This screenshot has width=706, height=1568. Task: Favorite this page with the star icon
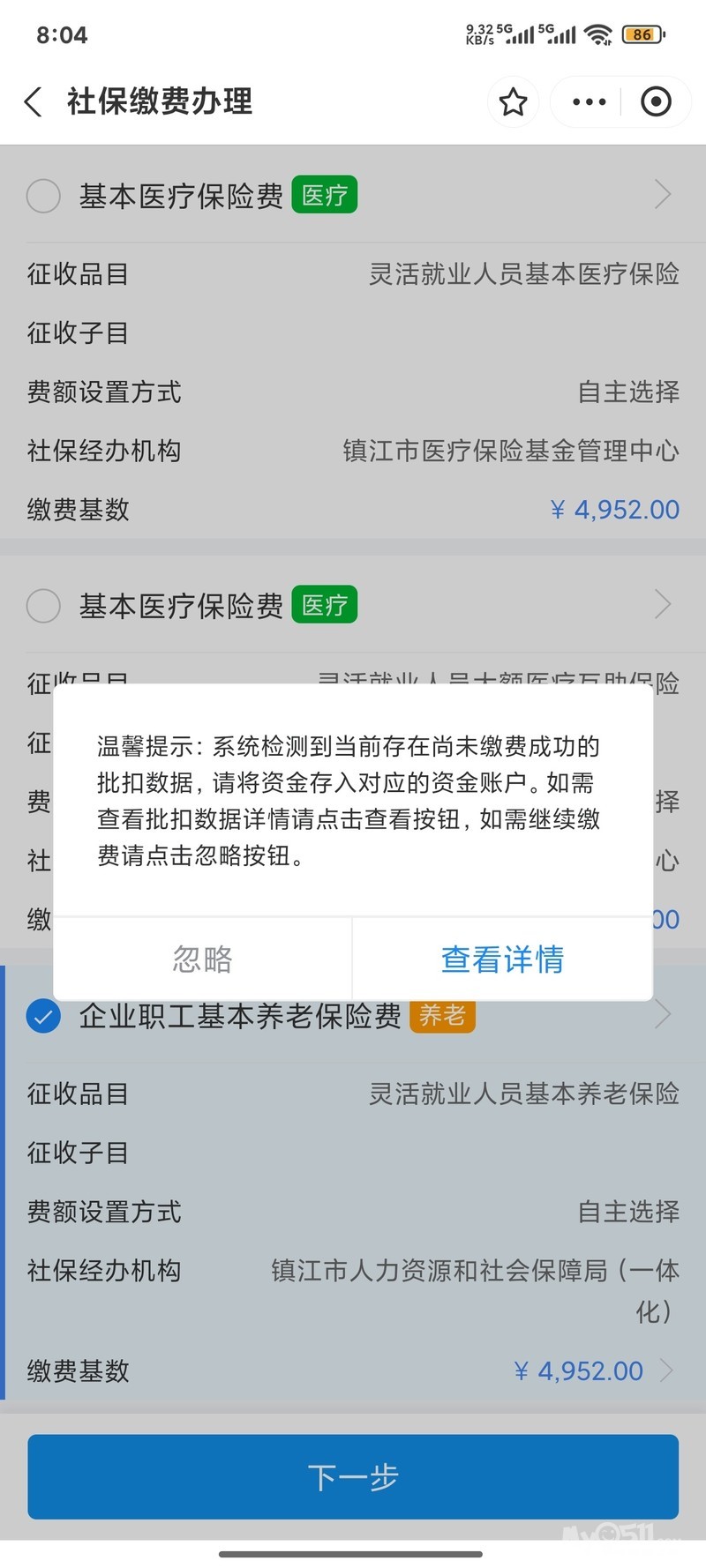coord(513,102)
